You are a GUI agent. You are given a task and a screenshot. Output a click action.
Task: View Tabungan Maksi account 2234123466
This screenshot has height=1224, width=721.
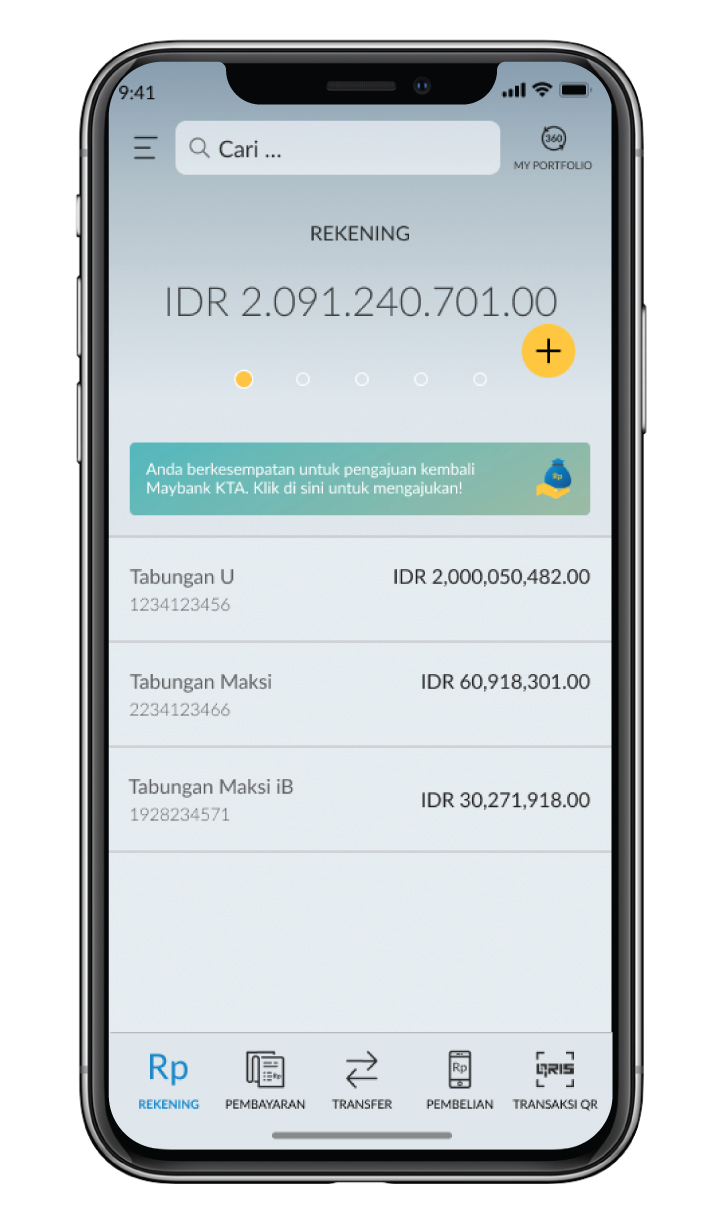click(359, 694)
